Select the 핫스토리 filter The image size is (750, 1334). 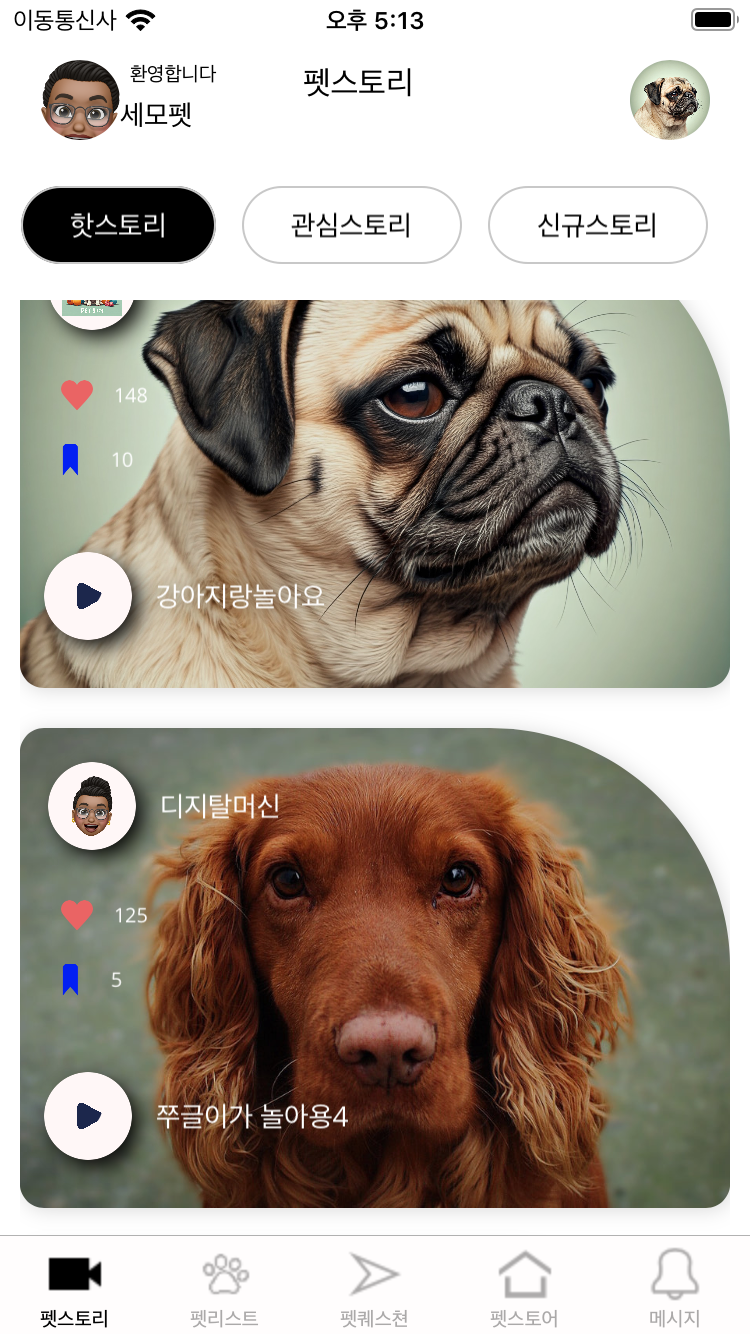(x=118, y=225)
